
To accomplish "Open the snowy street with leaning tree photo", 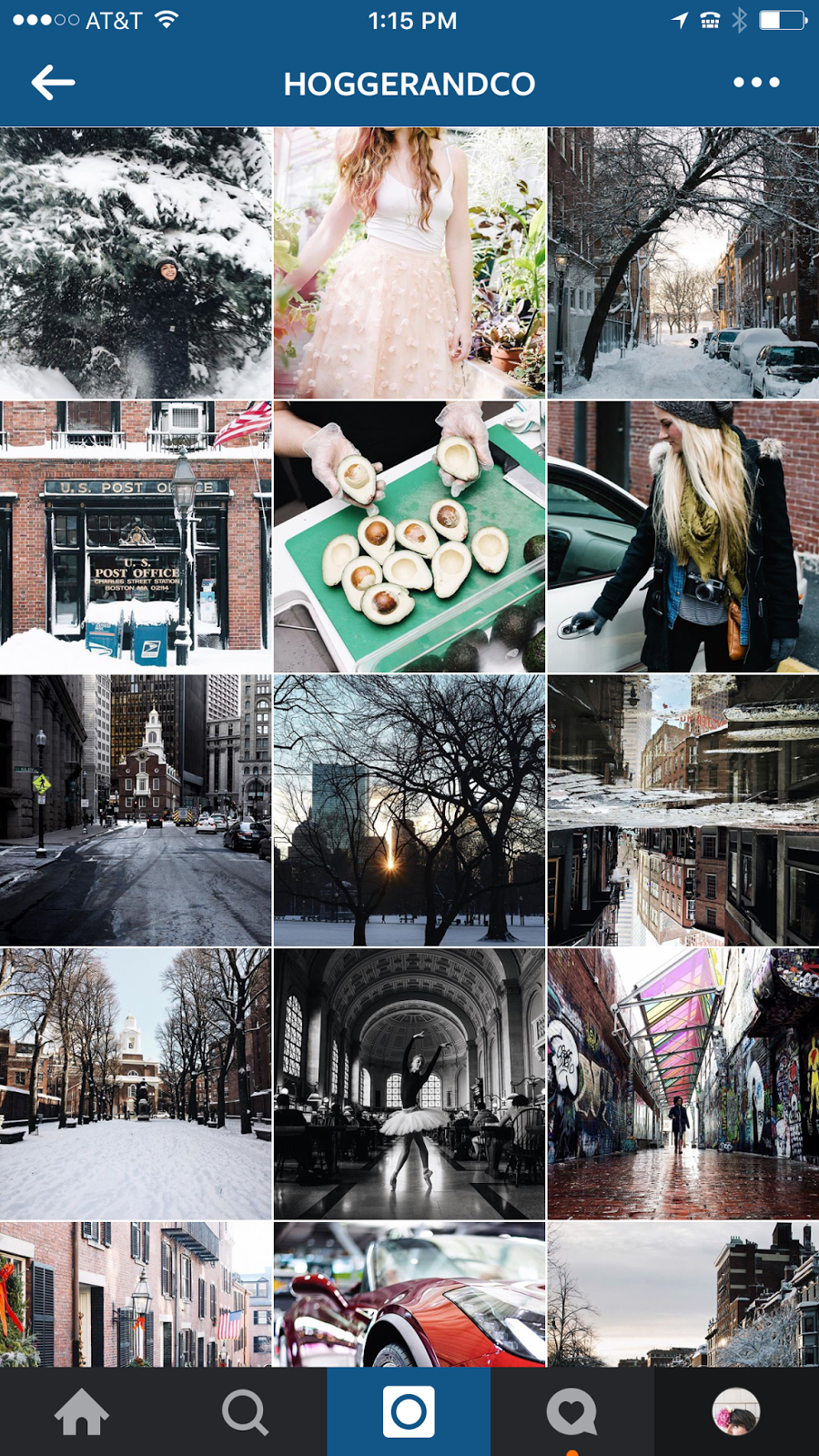I will pos(683,263).
